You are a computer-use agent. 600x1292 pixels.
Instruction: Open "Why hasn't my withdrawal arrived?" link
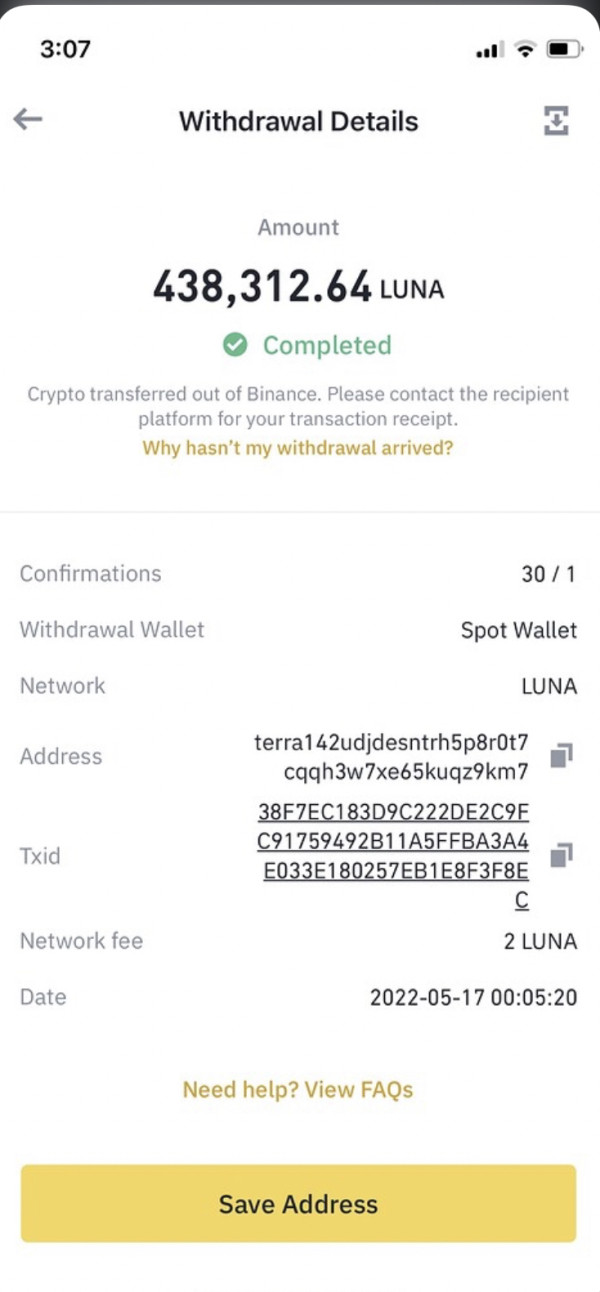pyautogui.click(x=298, y=447)
